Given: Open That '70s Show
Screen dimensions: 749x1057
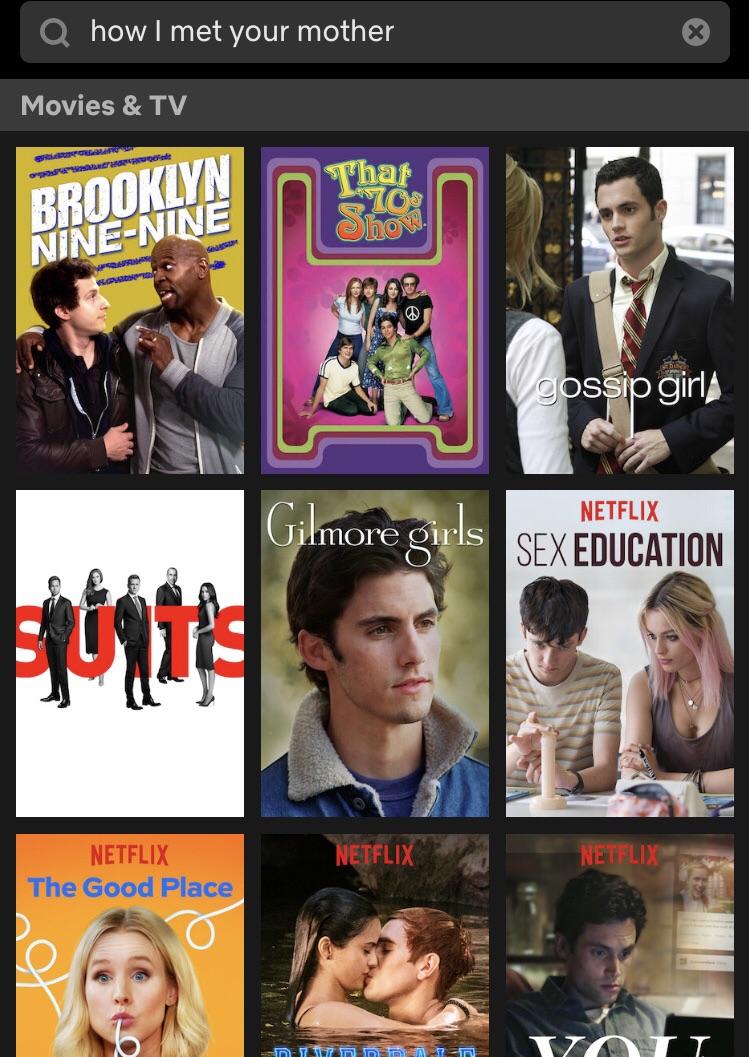Looking at the screenshot, I should tap(375, 310).
